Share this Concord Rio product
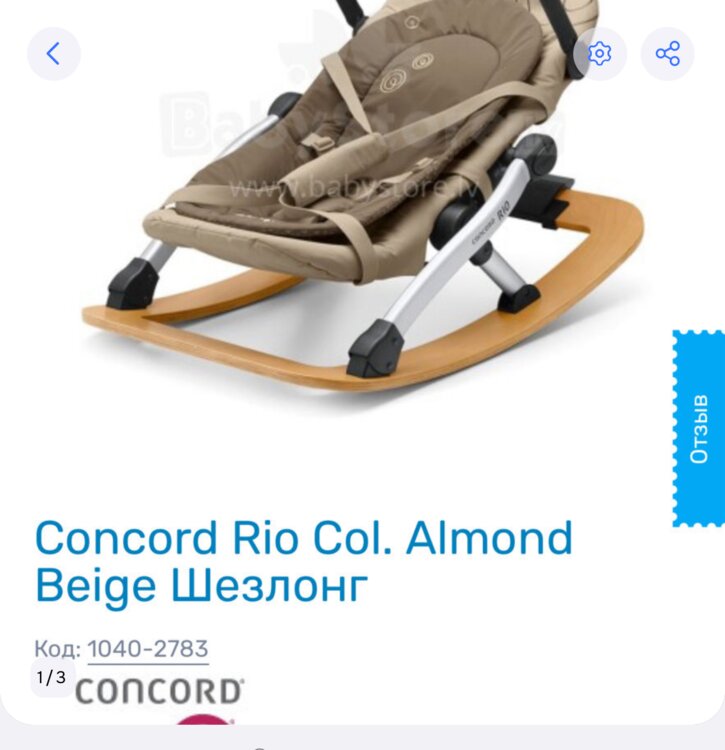The width and height of the screenshot is (725, 750). pyautogui.click(x=667, y=54)
